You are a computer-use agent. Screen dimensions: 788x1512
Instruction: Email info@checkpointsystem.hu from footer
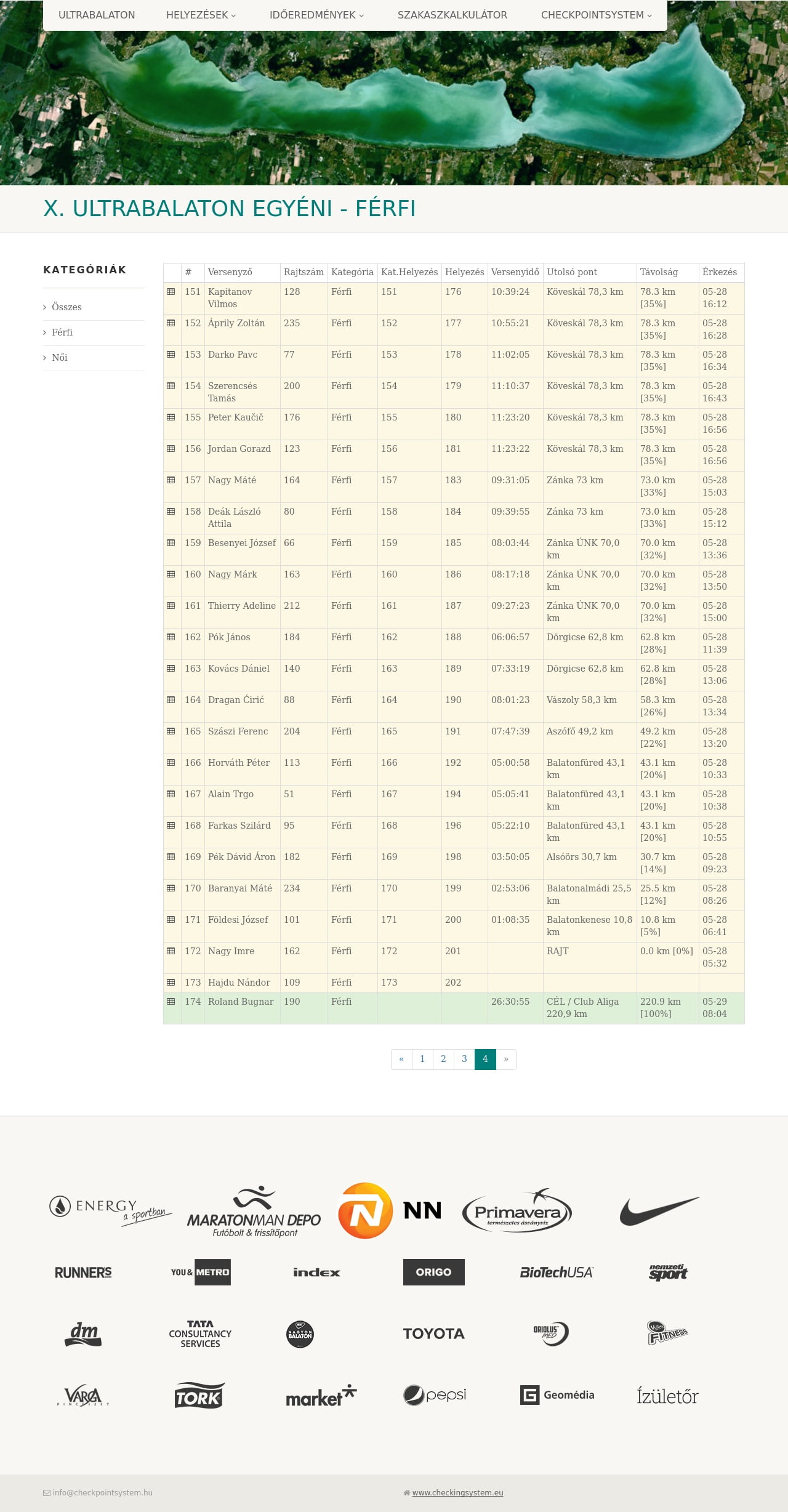[x=102, y=1492]
